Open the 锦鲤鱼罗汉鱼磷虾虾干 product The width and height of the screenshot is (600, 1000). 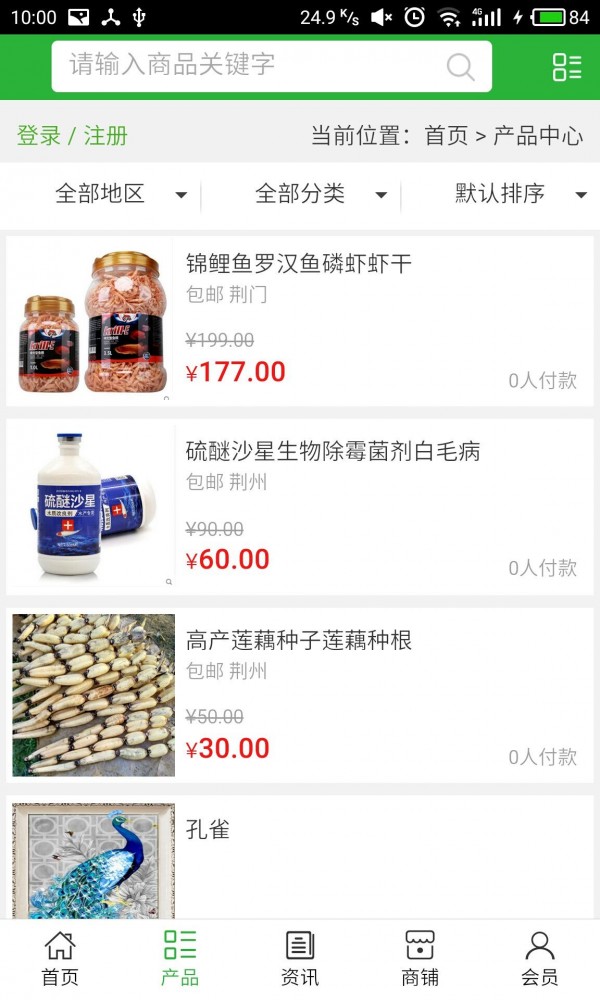coord(299,264)
